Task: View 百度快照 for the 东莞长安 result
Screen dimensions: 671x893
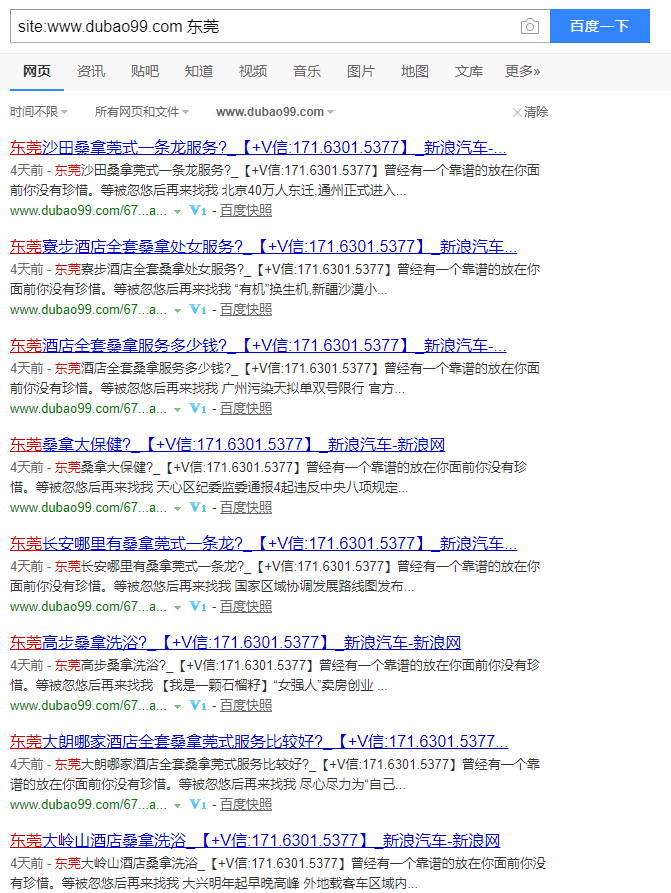Action: (x=246, y=606)
